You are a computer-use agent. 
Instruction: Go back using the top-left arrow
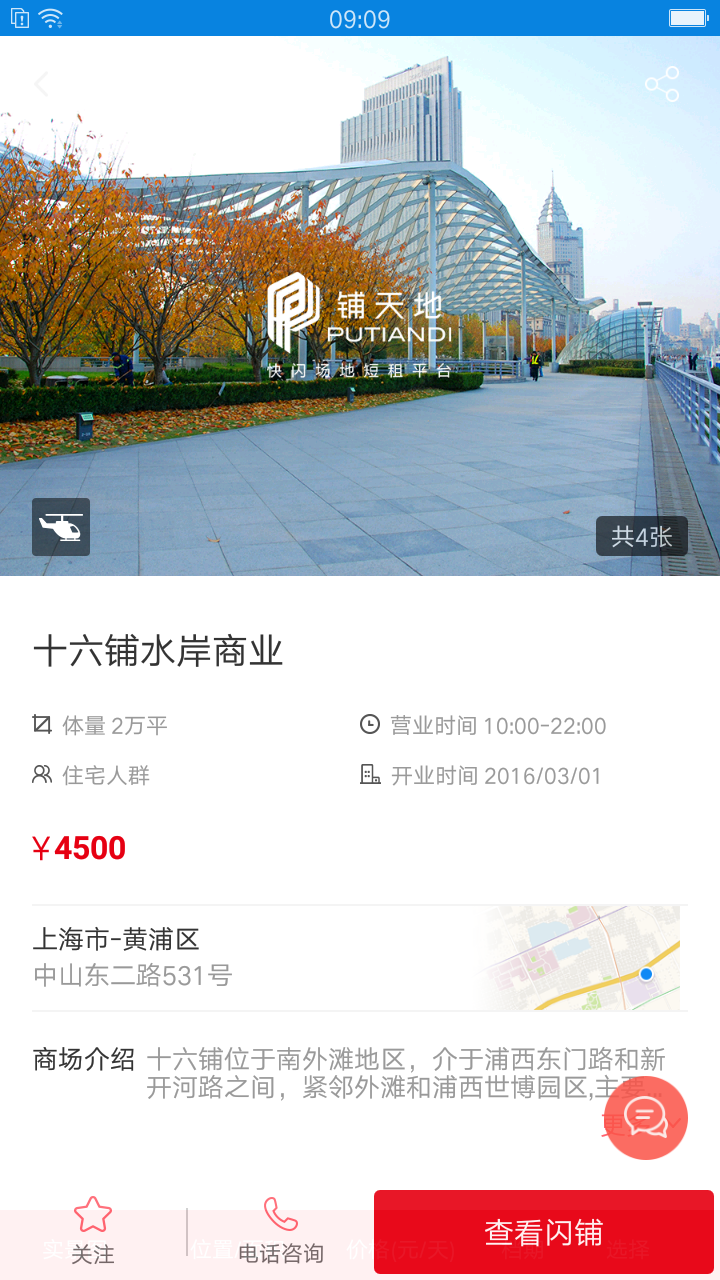41,84
